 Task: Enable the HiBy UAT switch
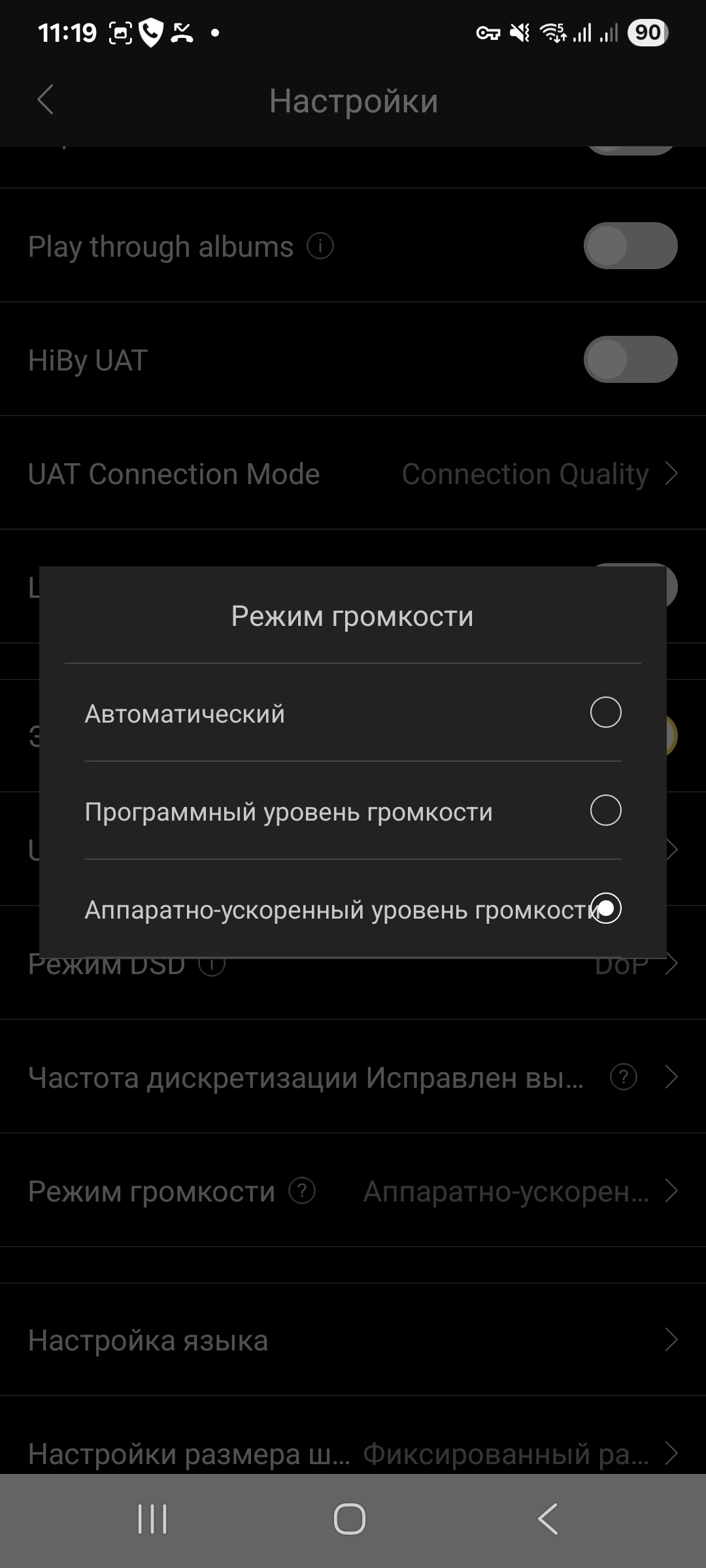pyautogui.click(x=630, y=360)
